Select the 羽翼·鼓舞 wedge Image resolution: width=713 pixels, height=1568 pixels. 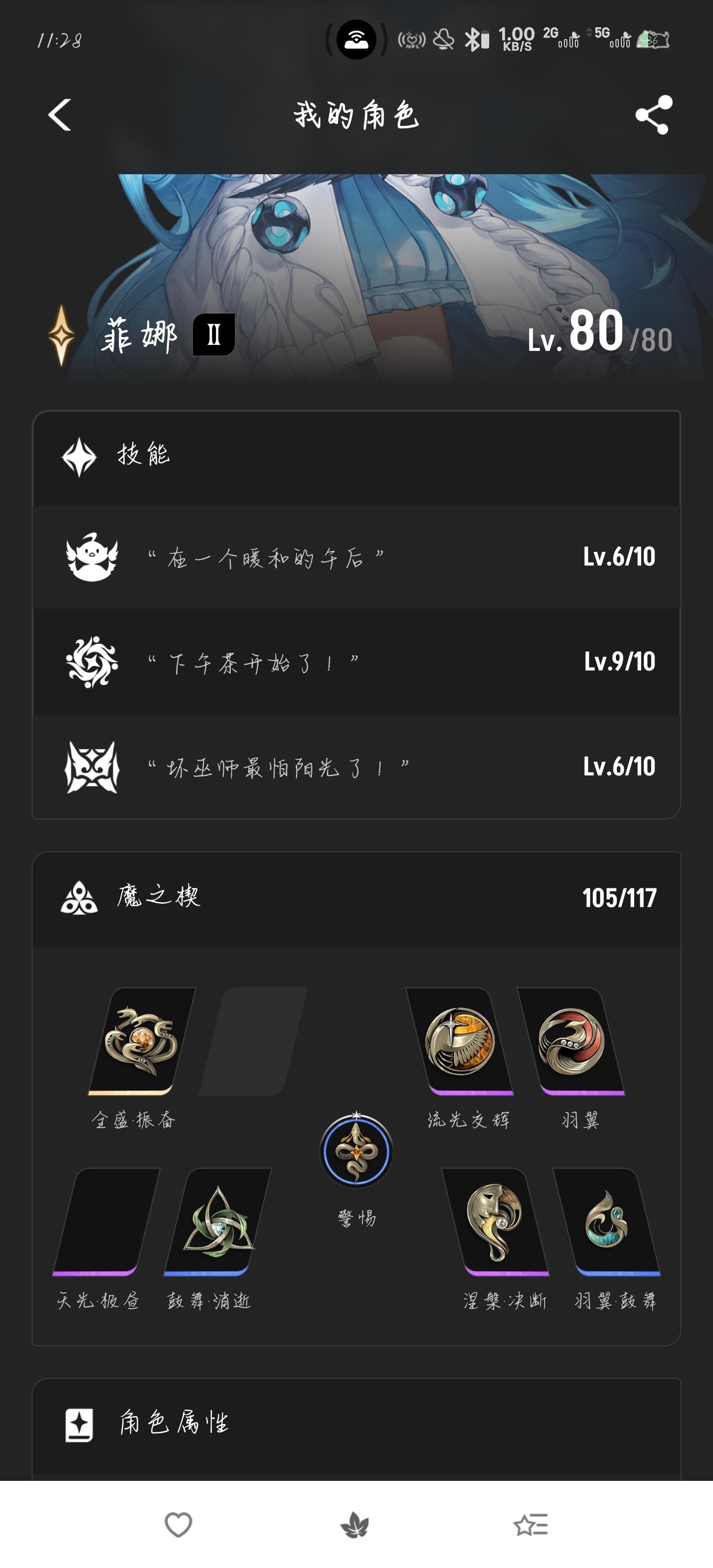[x=607, y=1222]
